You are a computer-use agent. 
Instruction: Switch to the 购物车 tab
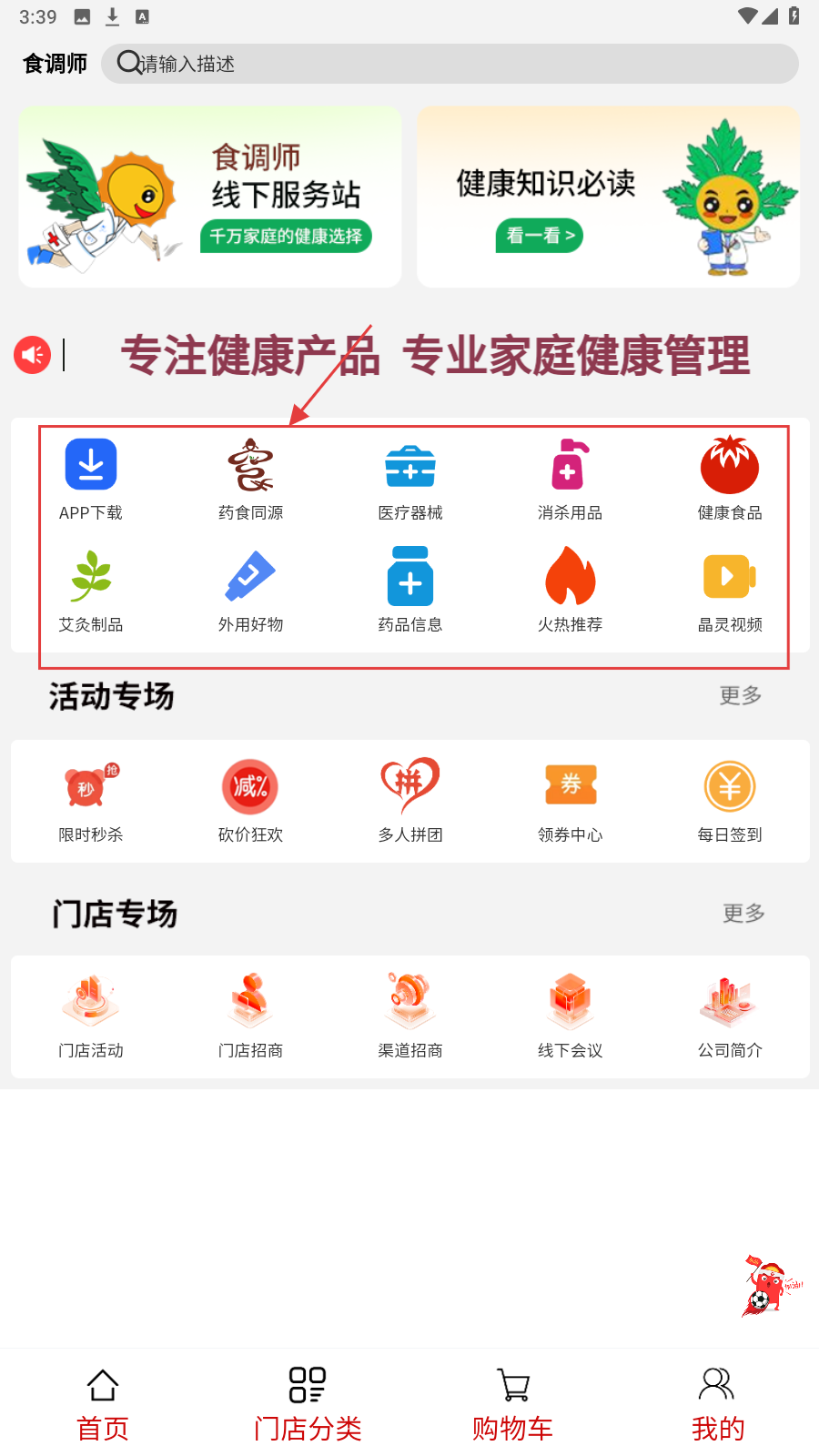(512, 1404)
